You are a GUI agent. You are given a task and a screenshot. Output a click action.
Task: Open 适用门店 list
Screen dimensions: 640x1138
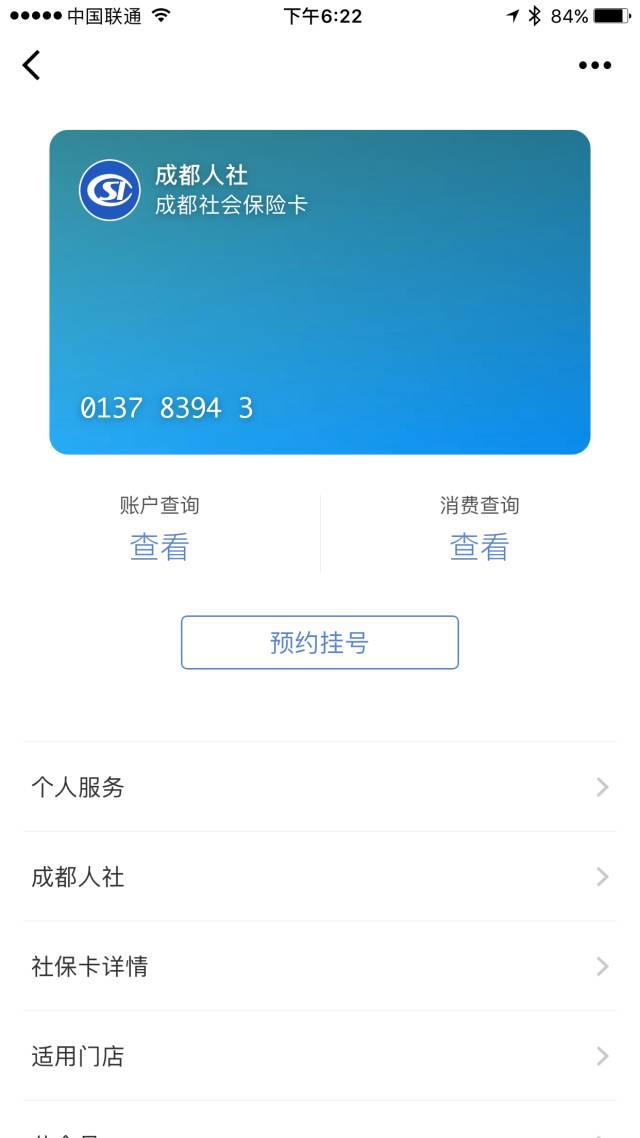click(320, 1056)
